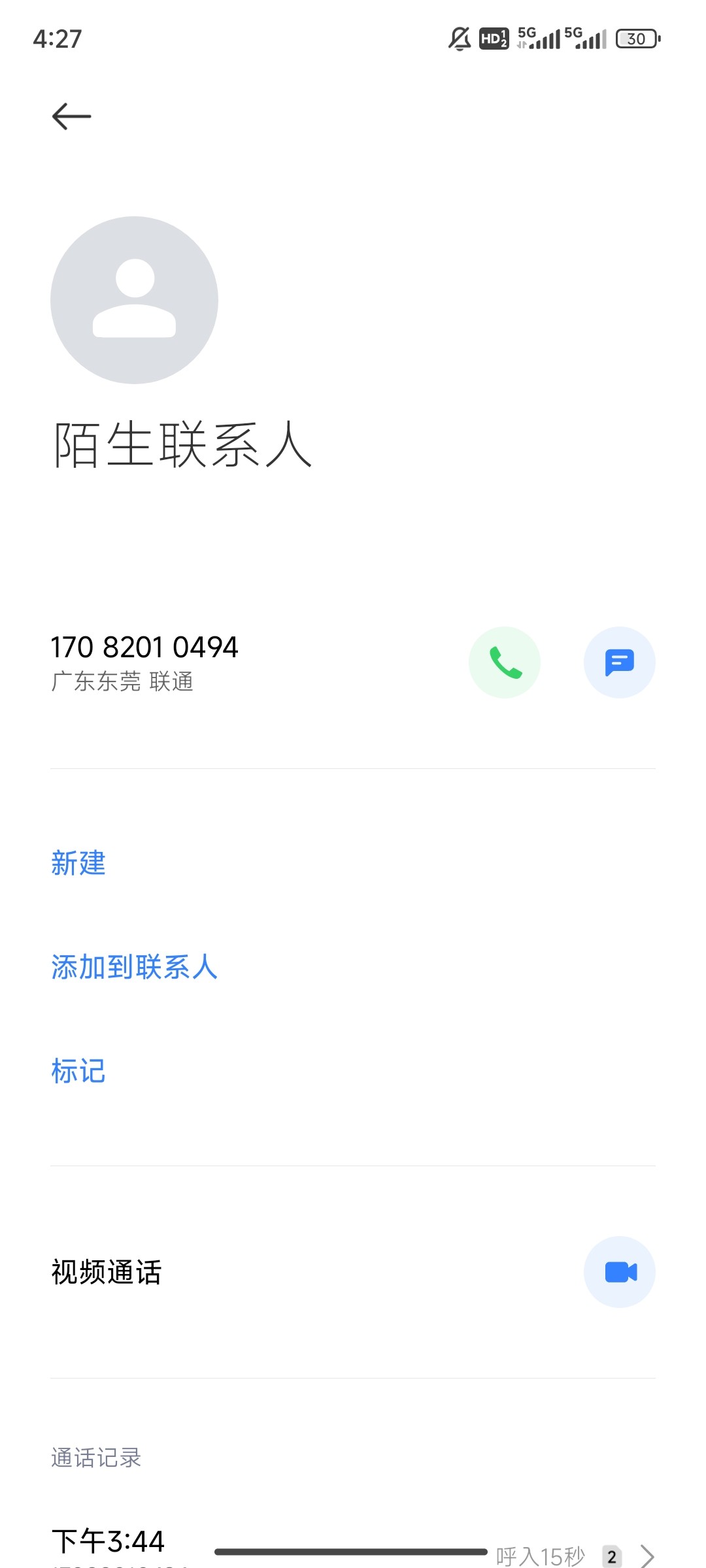Go back using the top arrow
Screen dimensions: 706x1568
click(71, 117)
